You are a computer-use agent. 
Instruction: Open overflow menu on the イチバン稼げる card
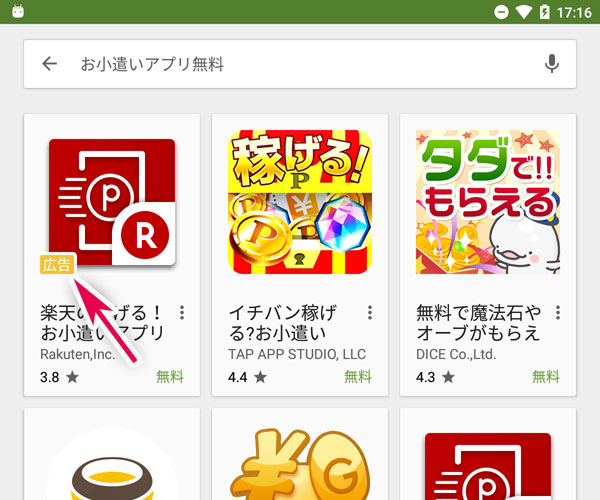(370, 312)
